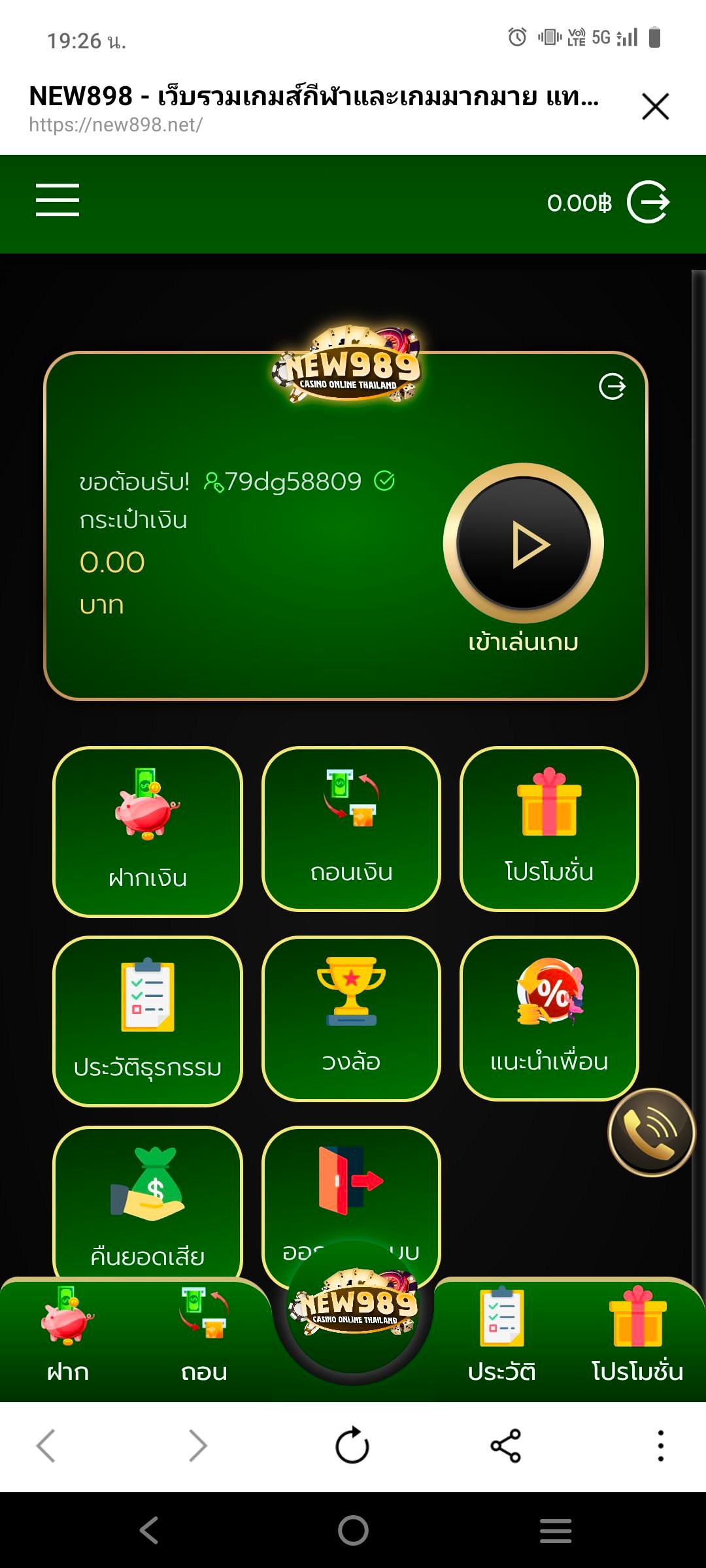Open the โปรโมชั่น tile in grid

tap(549, 828)
